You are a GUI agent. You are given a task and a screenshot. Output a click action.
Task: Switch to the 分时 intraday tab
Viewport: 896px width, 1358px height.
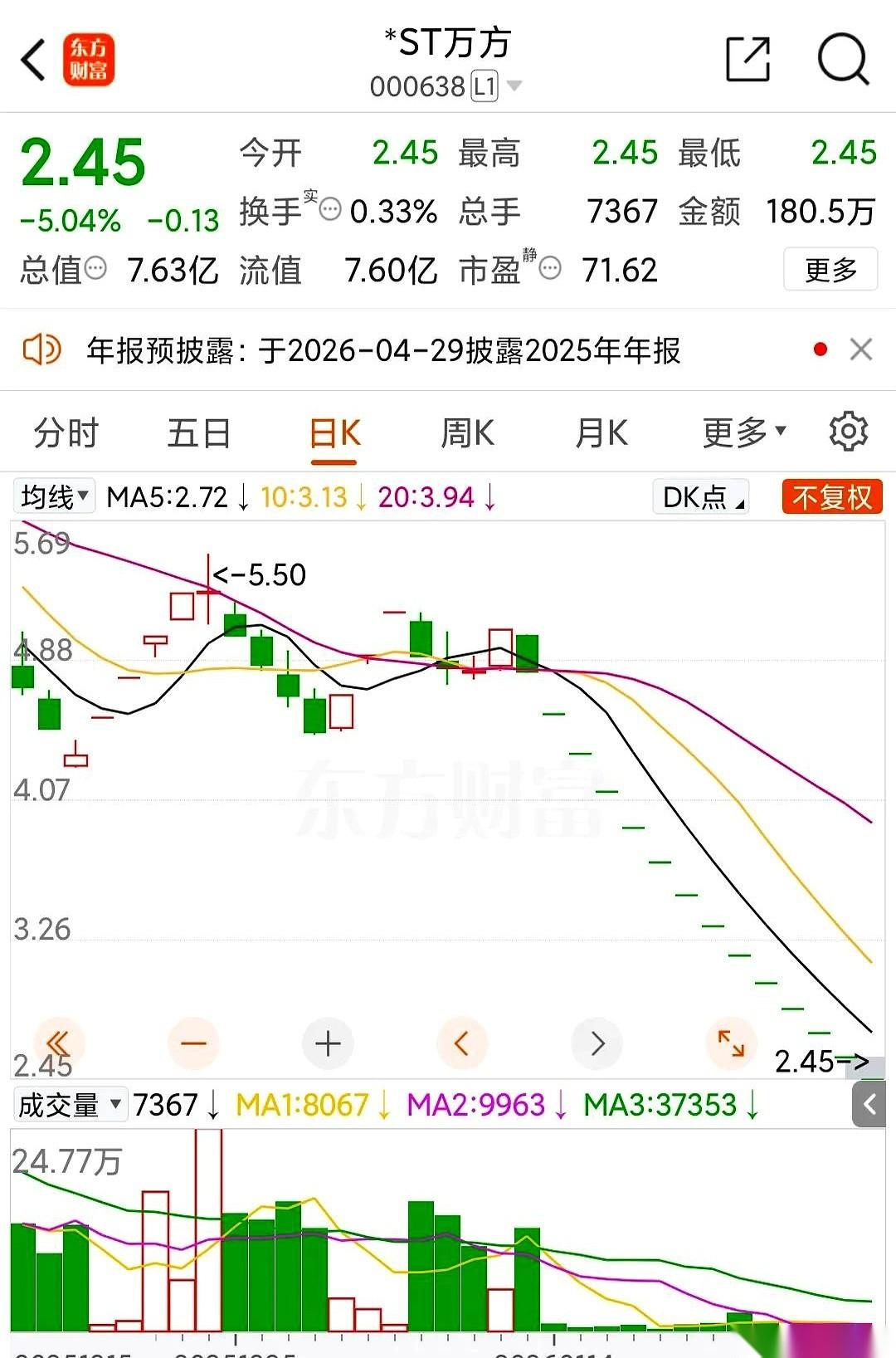coord(65,432)
